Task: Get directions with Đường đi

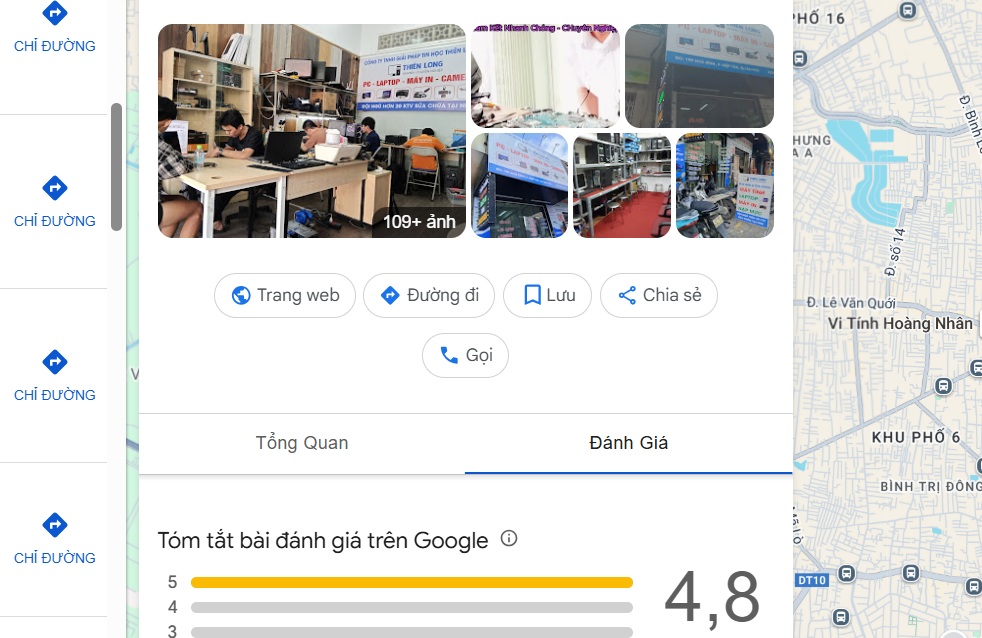Action: [x=429, y=296]
